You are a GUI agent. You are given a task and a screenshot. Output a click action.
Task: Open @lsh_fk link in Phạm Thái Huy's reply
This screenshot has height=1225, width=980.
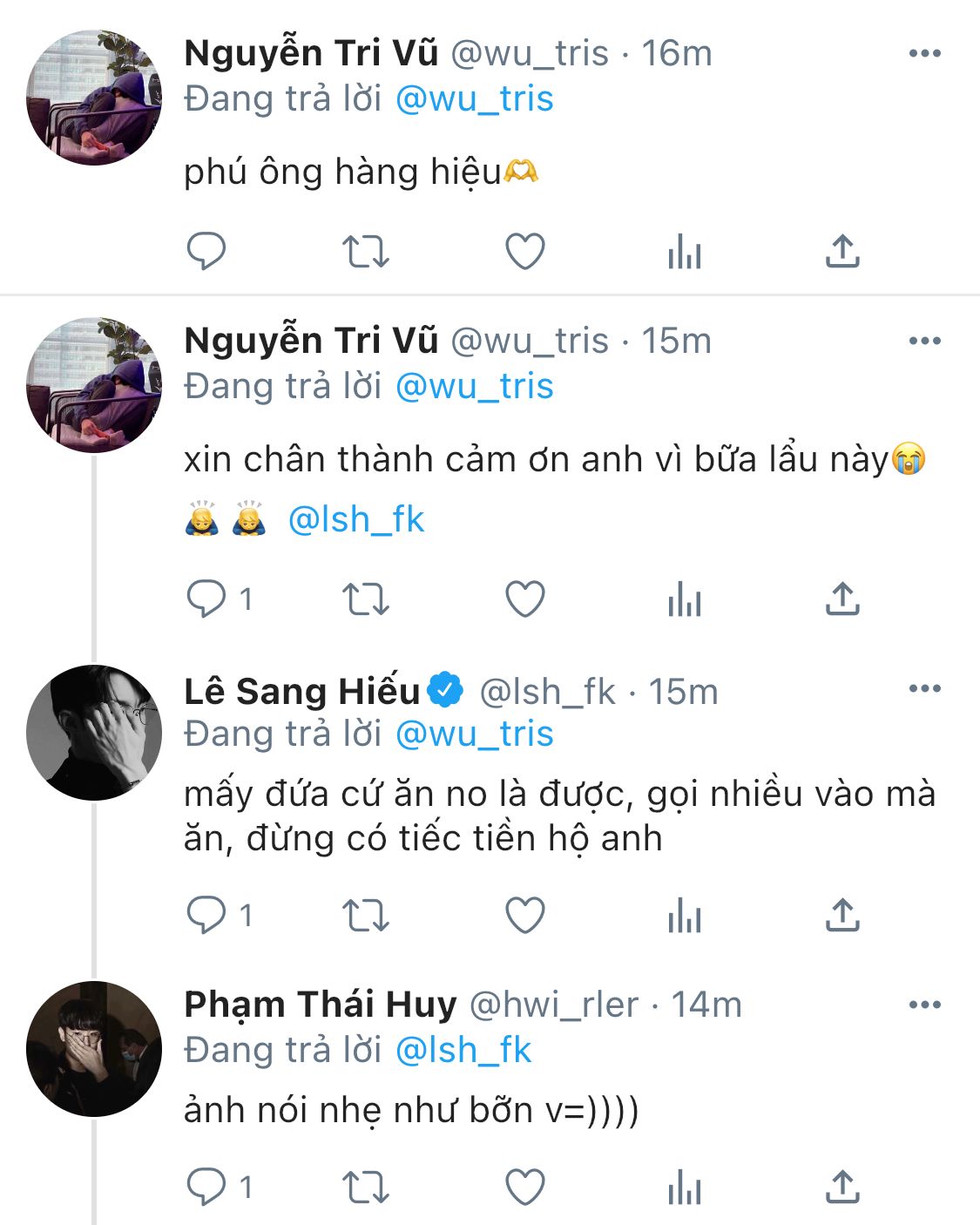pyautogui.click(x=463, y=1050)
